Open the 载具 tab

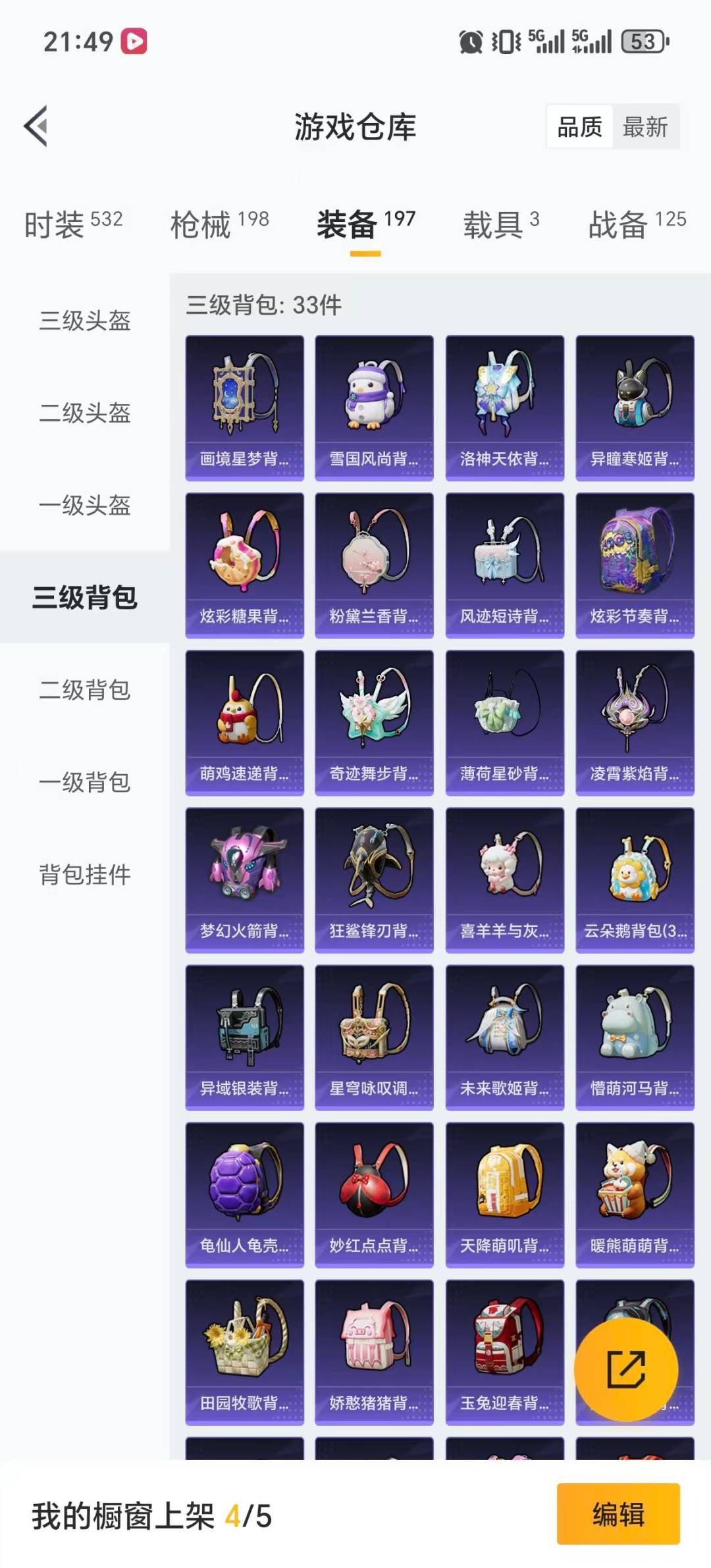pyautogui.click(x=500, y=224)
